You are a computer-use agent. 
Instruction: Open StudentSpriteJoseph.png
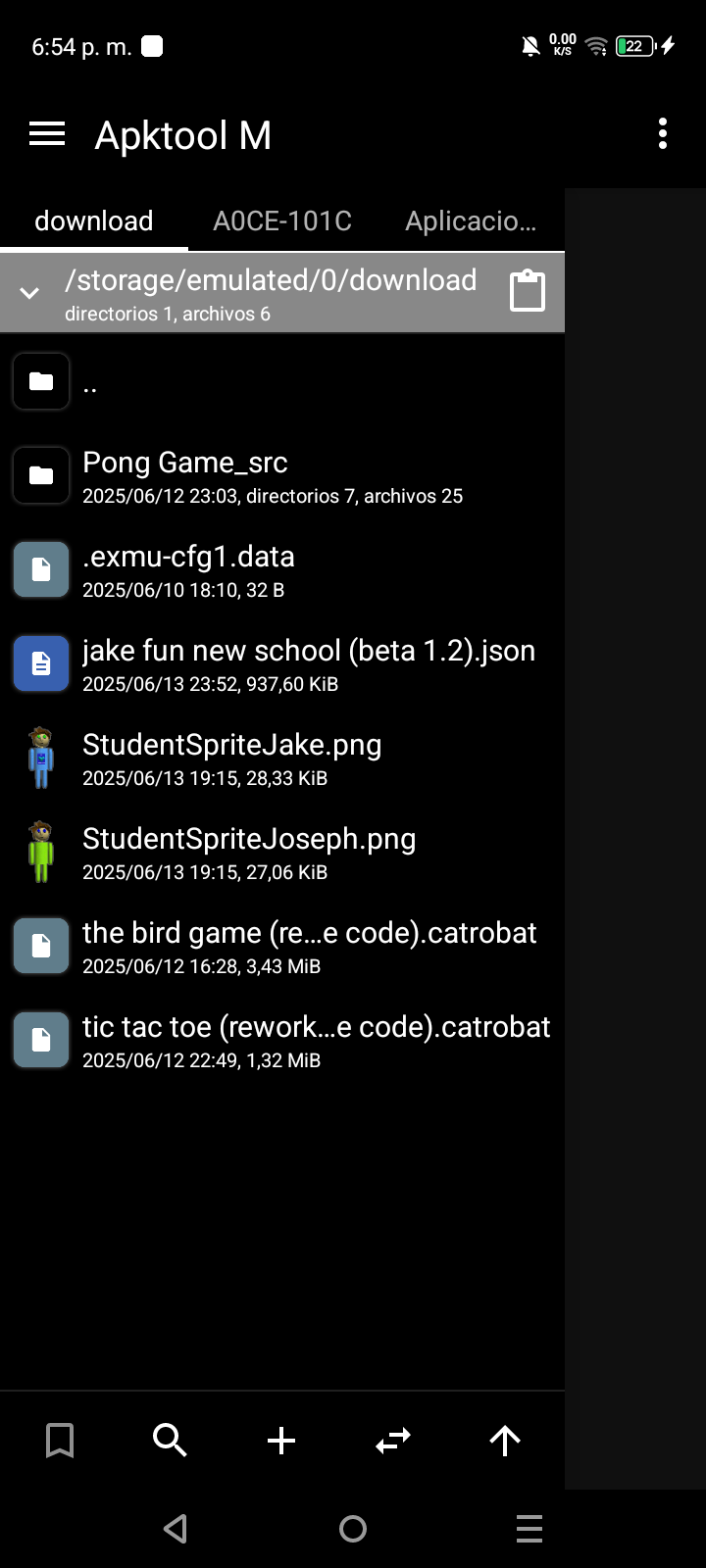(x=282, y=852)
